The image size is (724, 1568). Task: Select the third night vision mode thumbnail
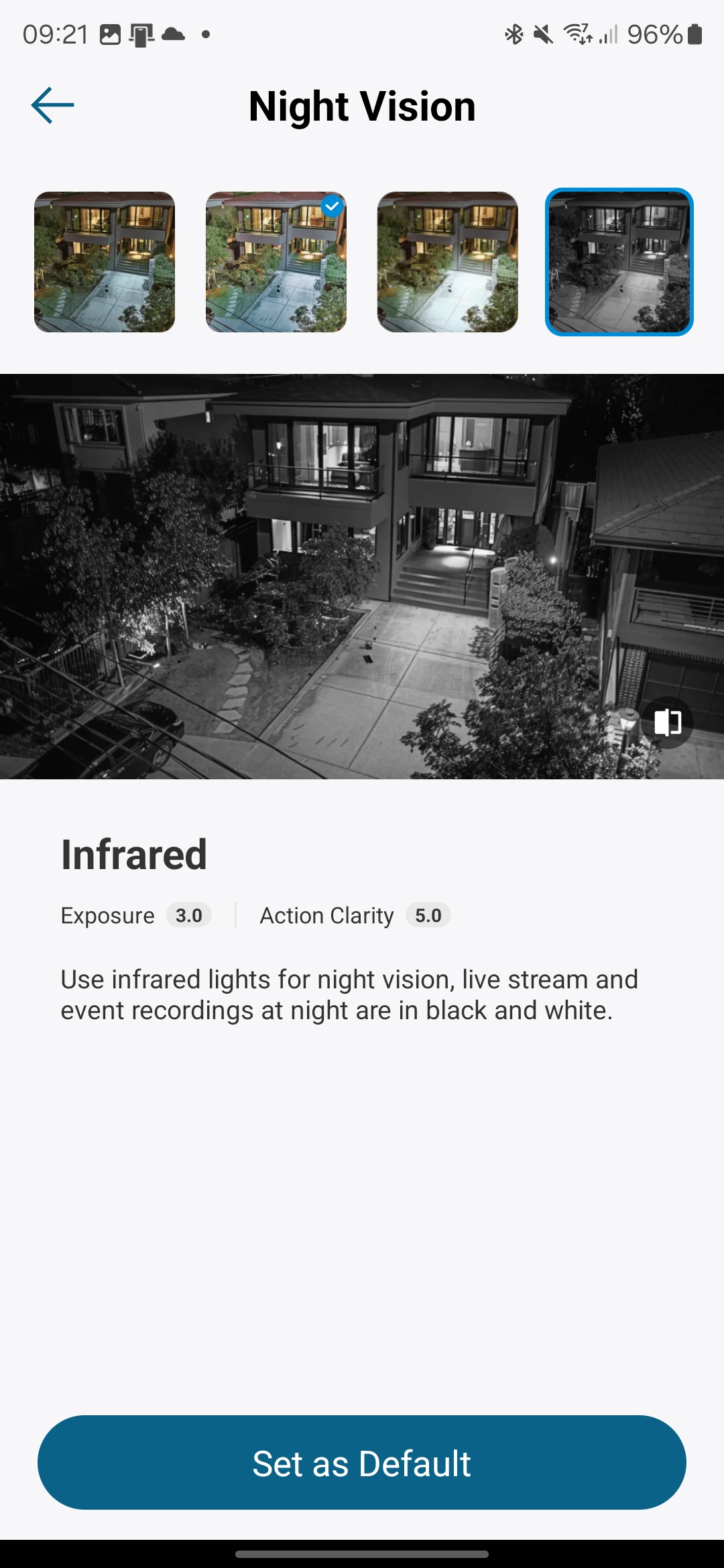coord(448,262)
